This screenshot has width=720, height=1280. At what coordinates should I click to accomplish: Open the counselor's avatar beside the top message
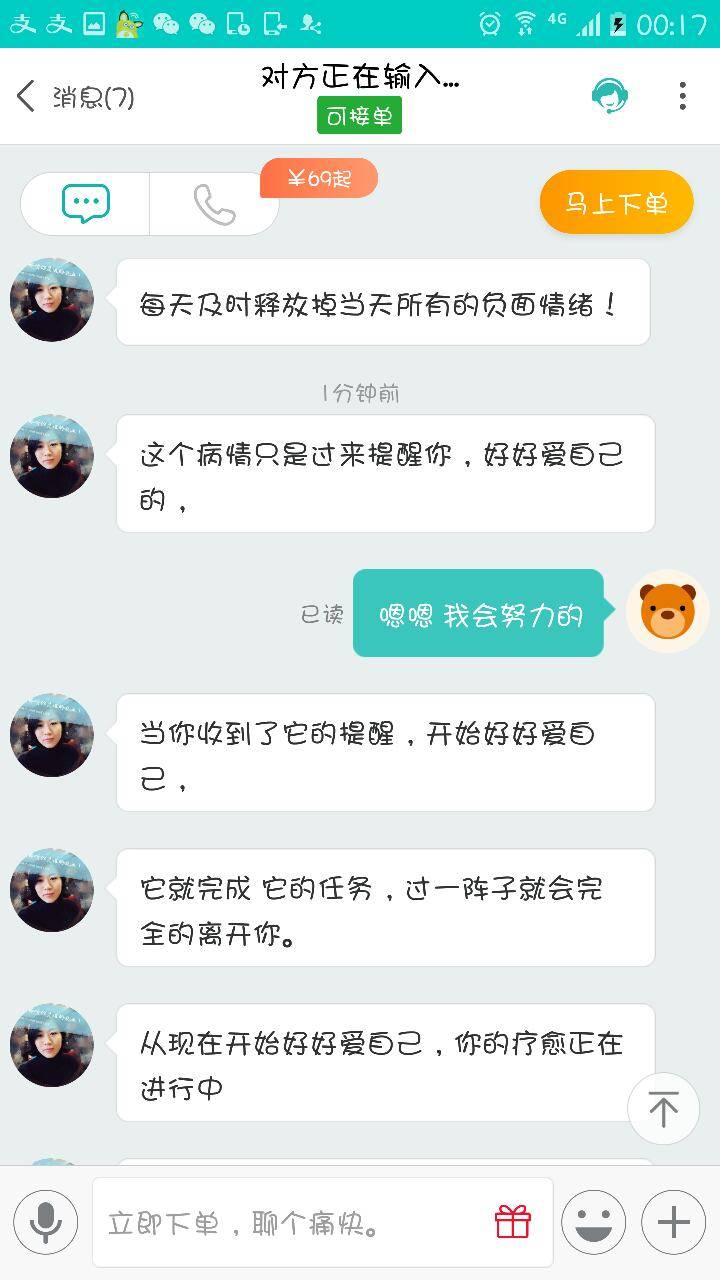coord(52,300)
